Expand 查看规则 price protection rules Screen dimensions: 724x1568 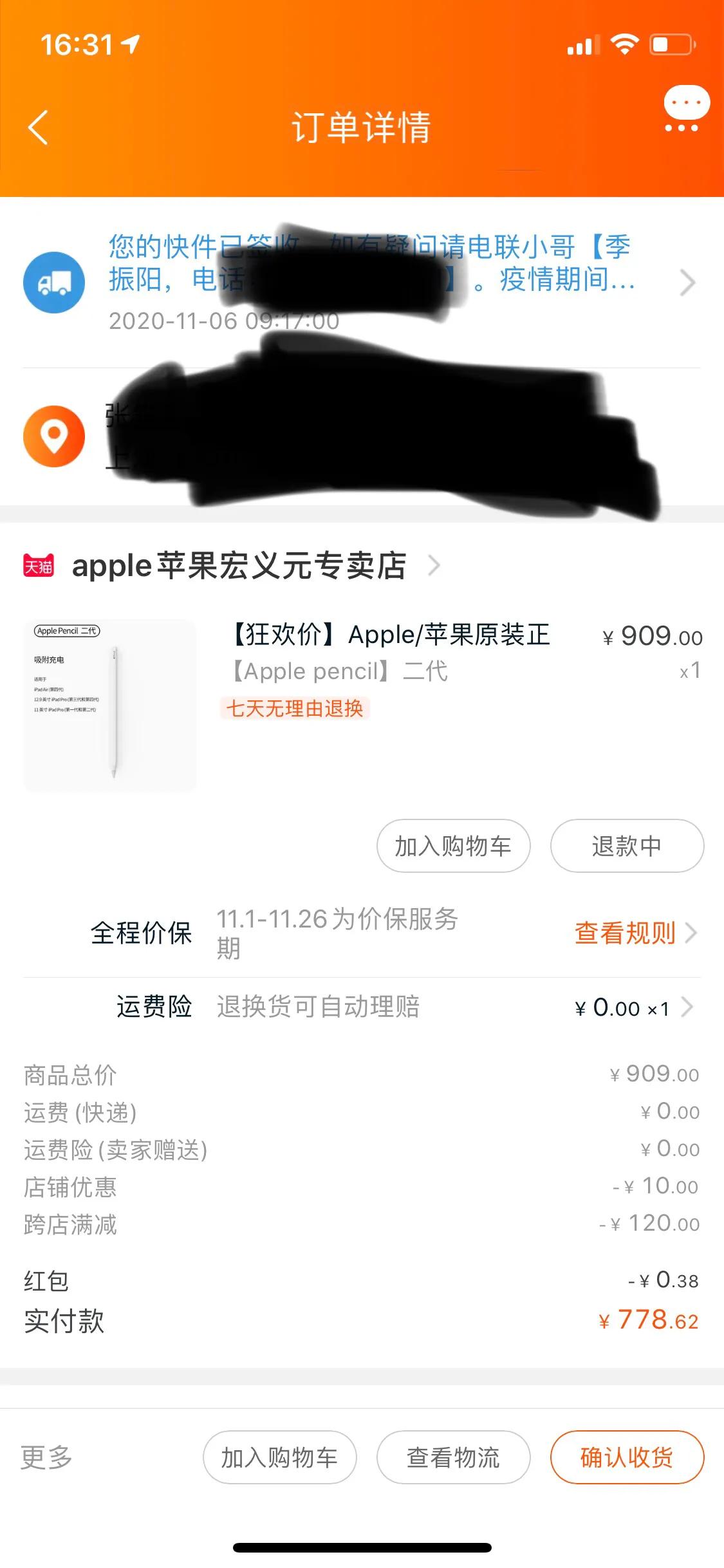tap(624, 933)
